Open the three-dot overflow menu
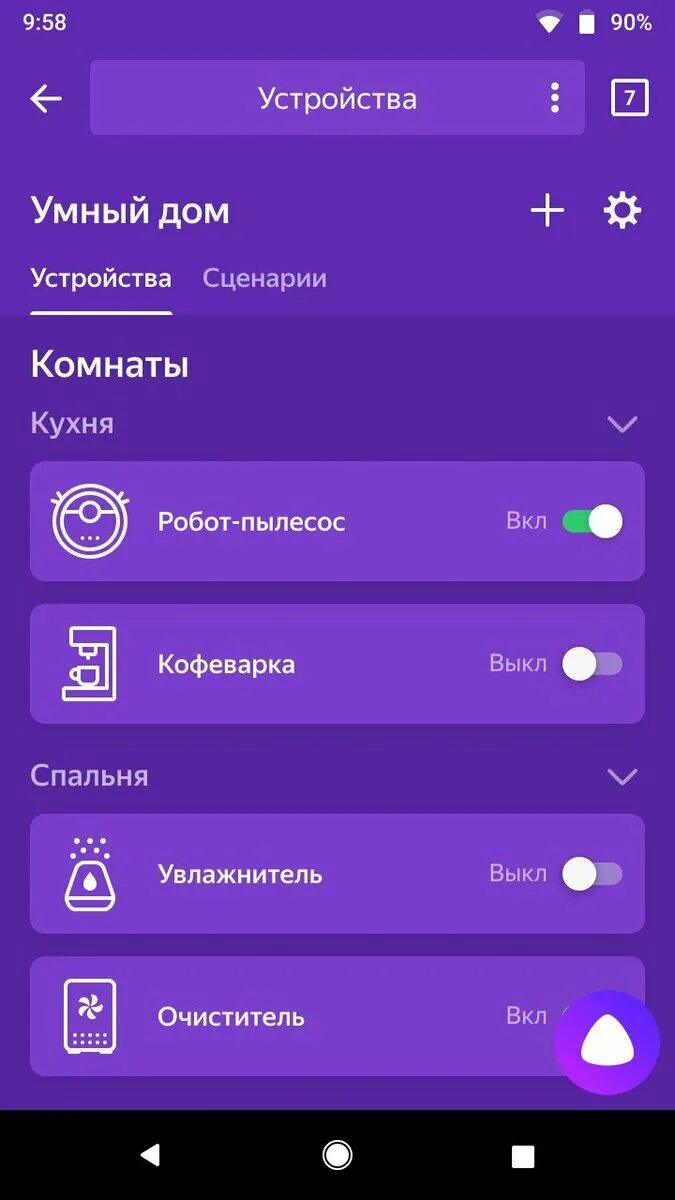This screenshot has width=675, height=1200. [x=555, y=98]
